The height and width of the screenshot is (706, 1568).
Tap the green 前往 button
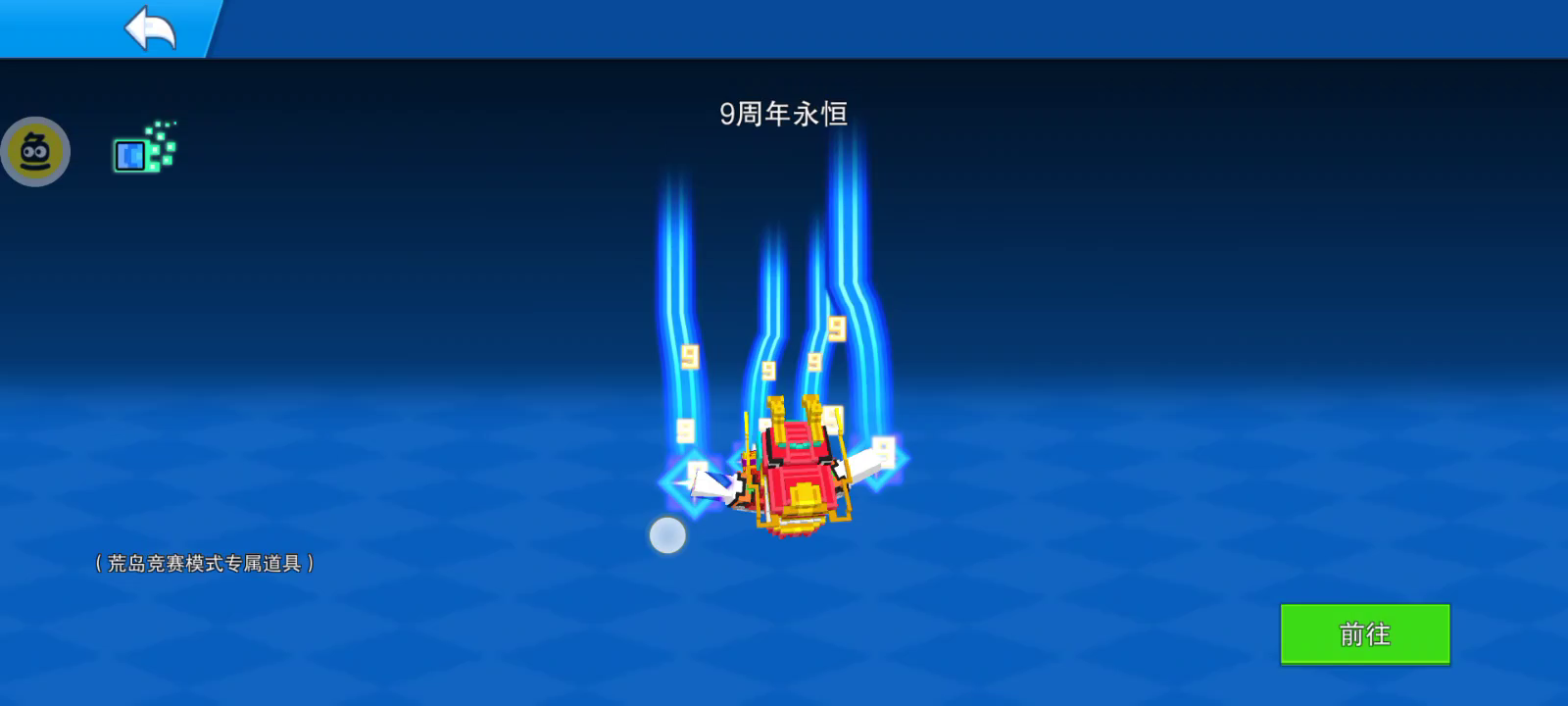point(1364,634)
